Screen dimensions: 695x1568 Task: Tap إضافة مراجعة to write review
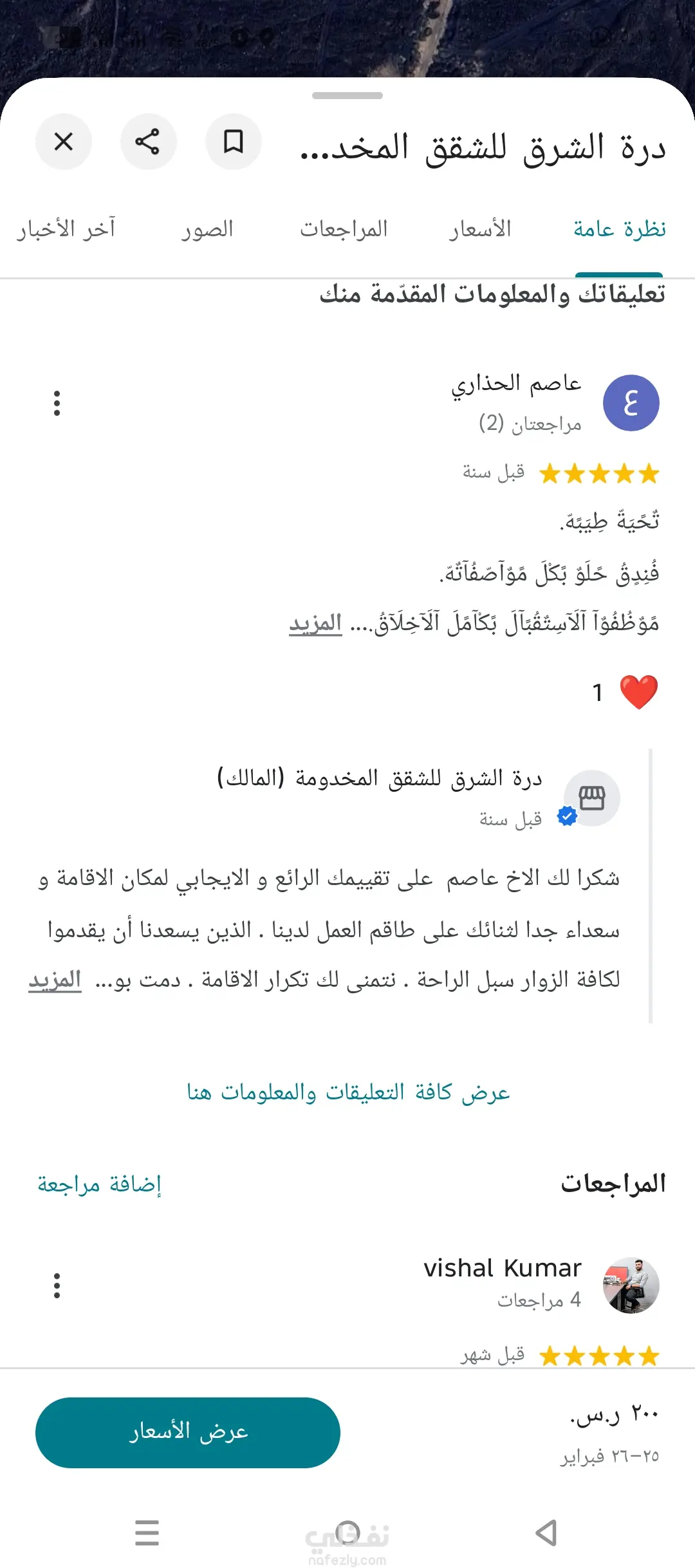pos(99,1184)
